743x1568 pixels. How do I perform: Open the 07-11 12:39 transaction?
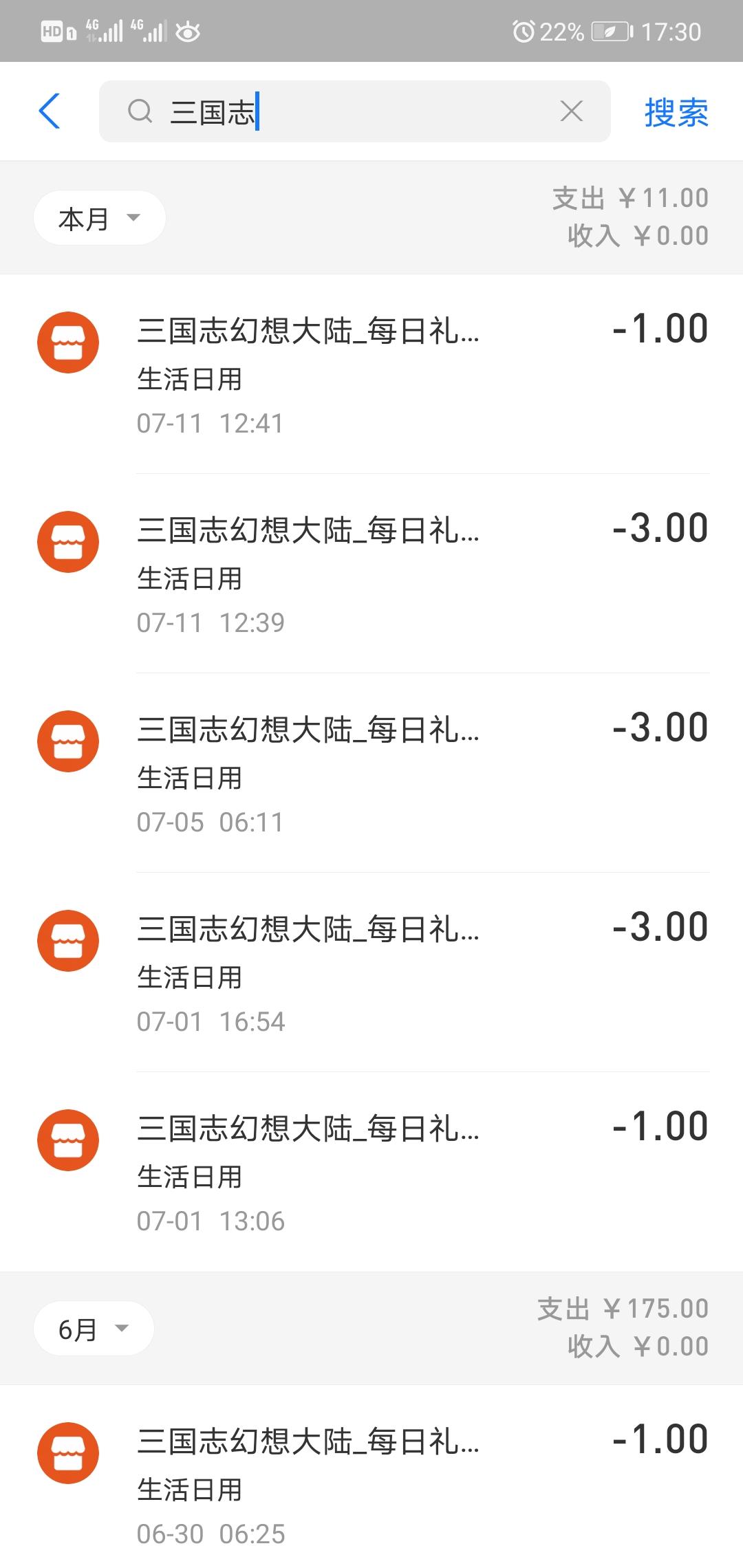371,574
